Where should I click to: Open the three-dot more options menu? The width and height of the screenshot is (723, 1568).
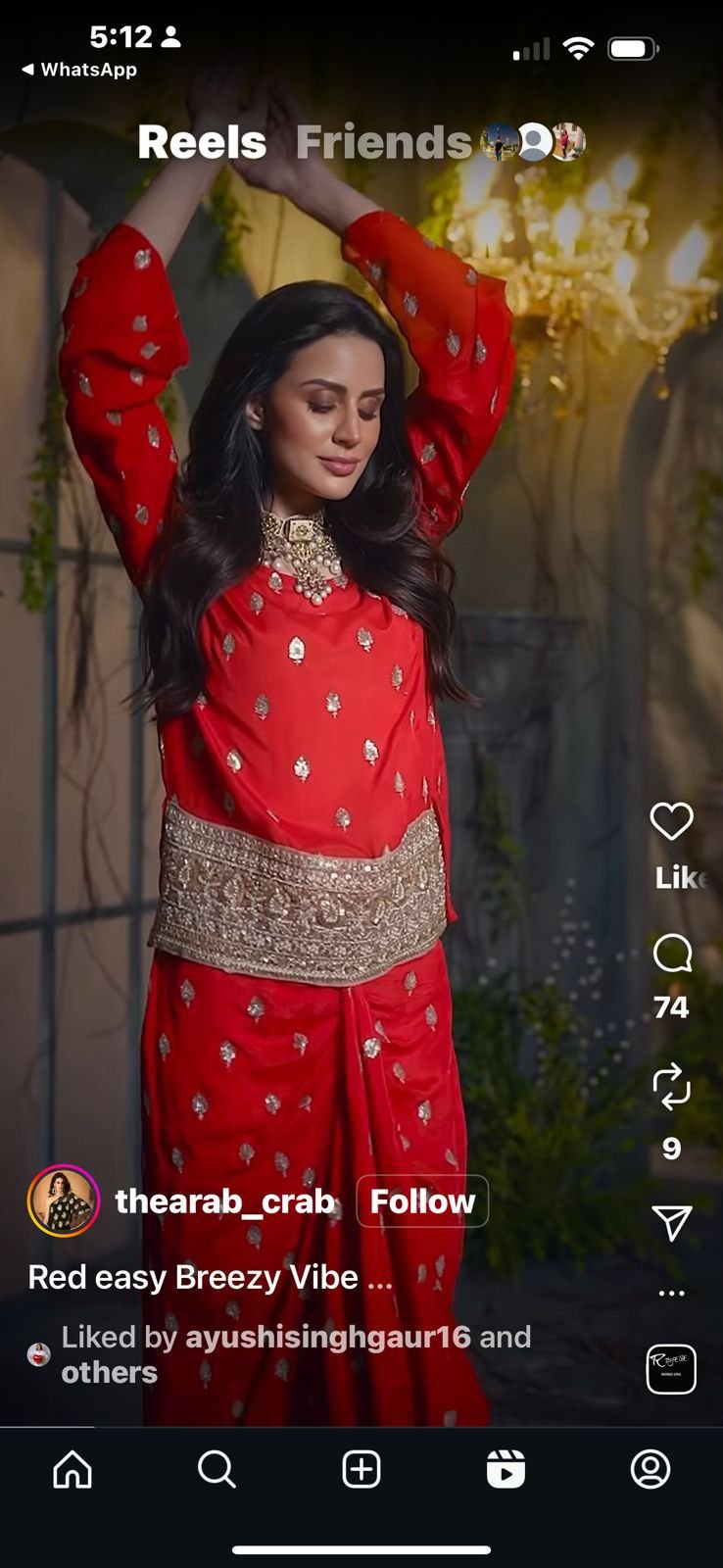(672, 1294)
